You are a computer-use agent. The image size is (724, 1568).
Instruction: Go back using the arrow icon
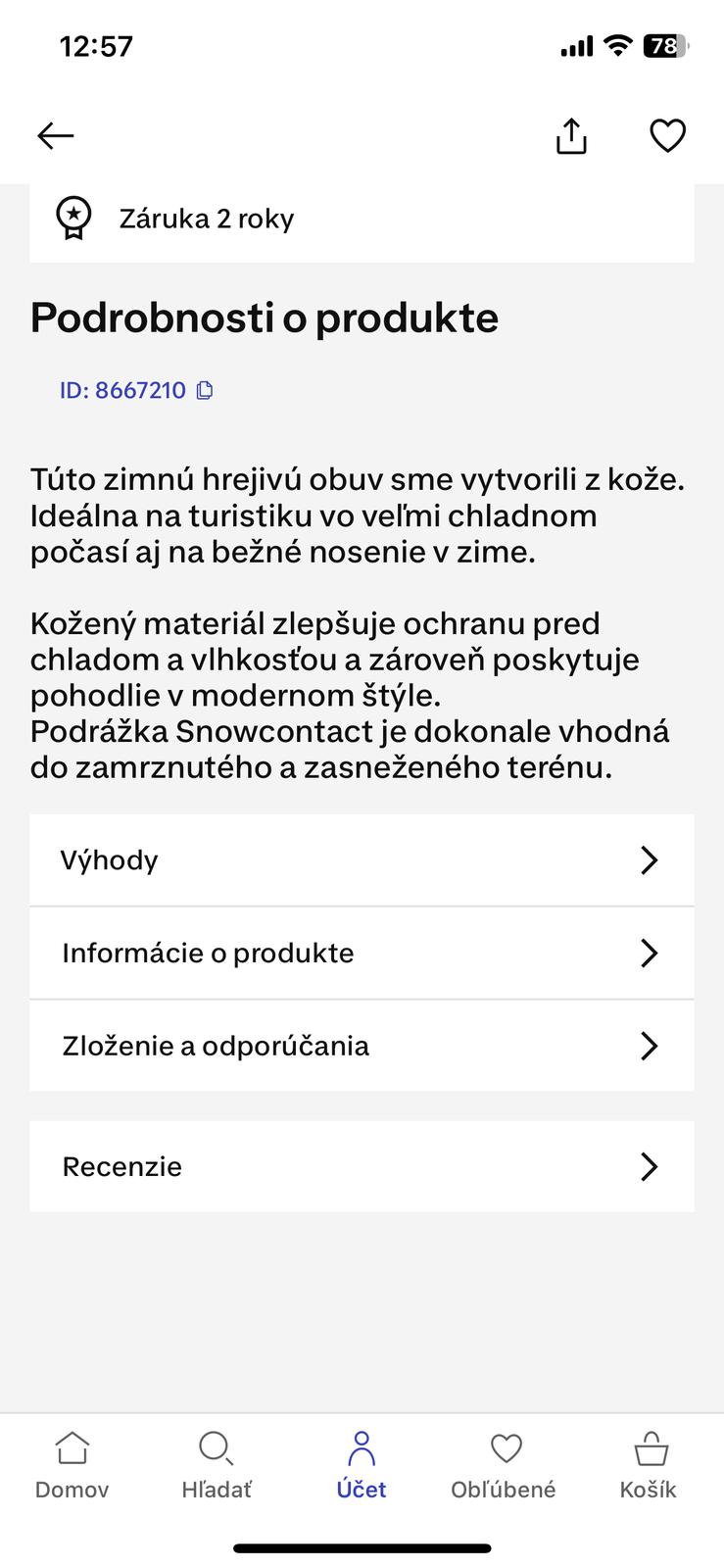(x=56, y=135)
